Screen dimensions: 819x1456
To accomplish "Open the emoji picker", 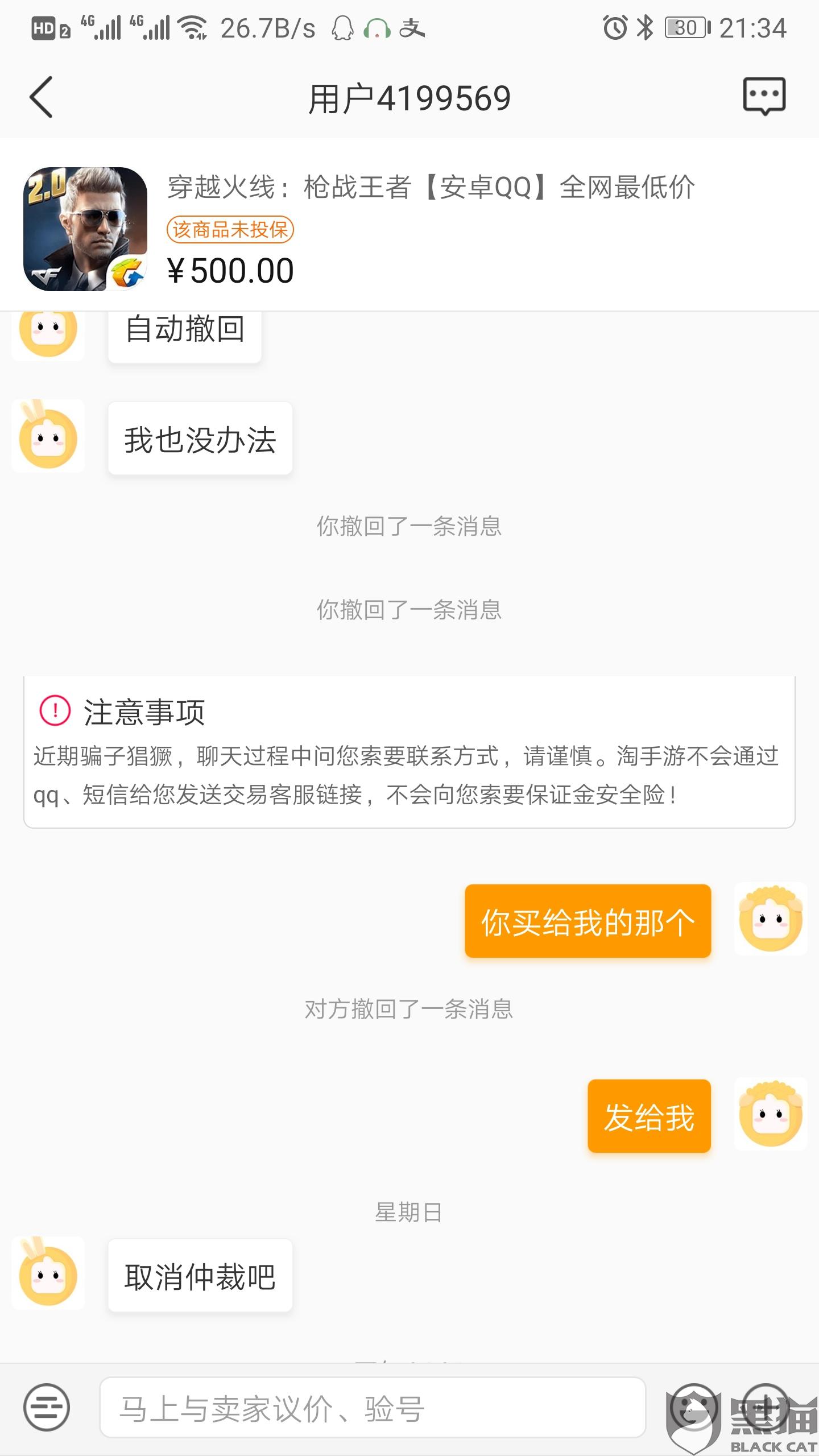I will click(x=694, y=1407).
